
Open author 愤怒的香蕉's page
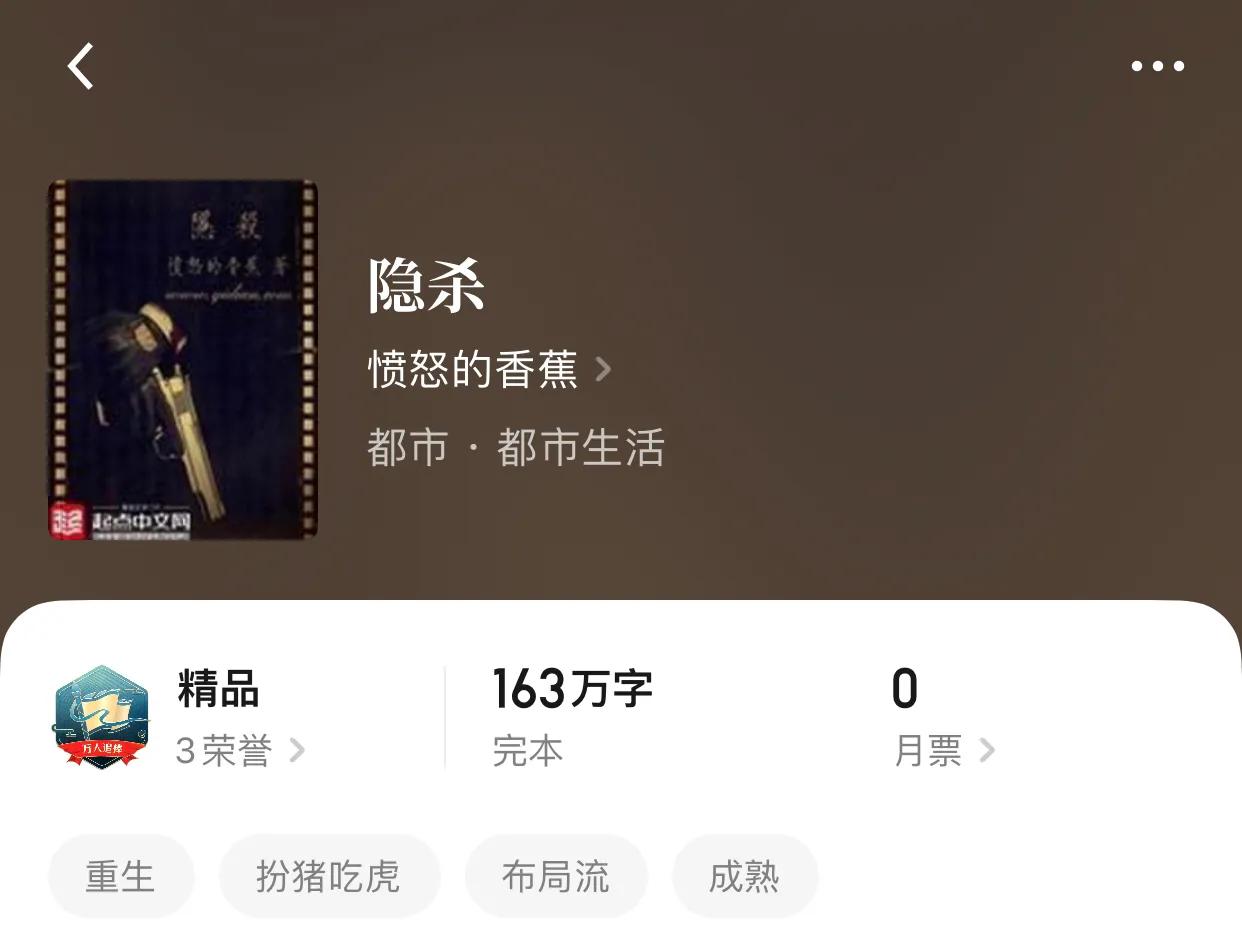click(x=488, y=370)
